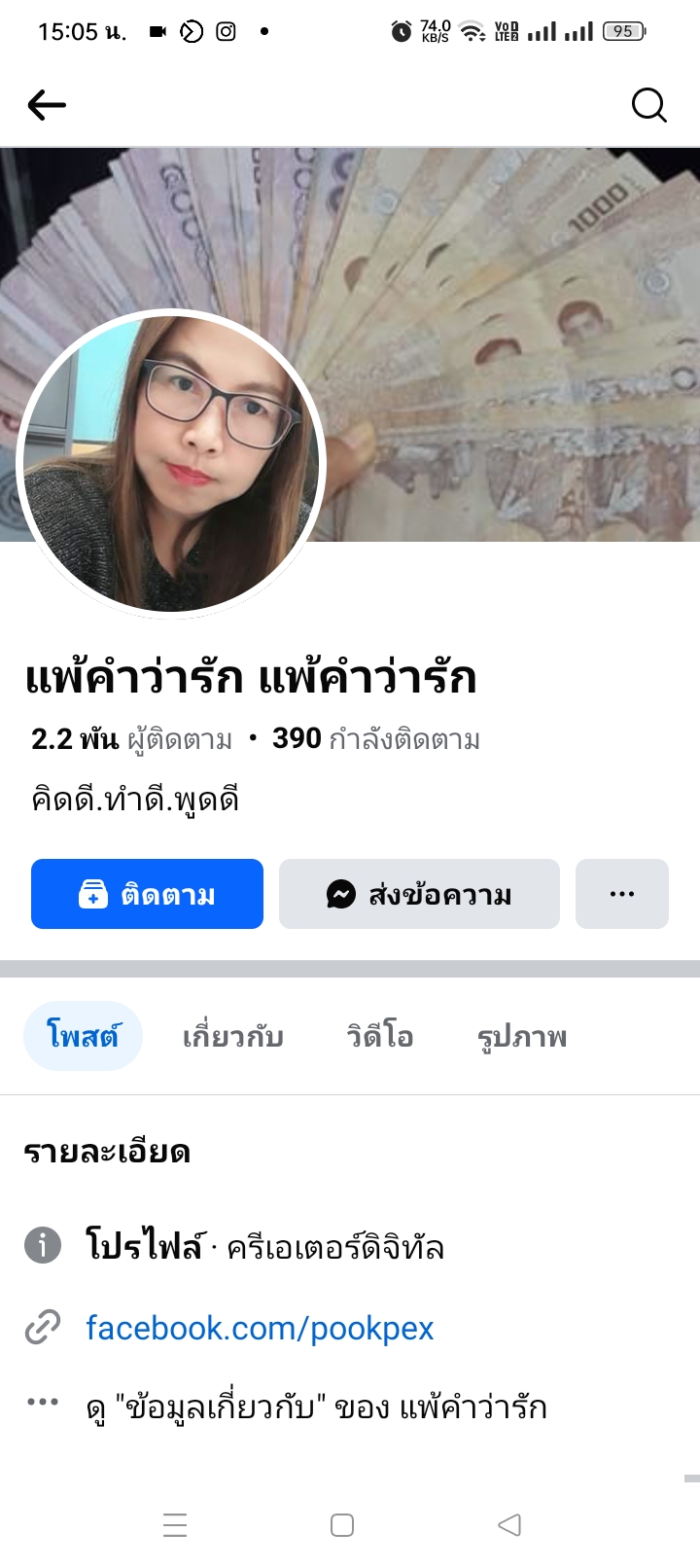This screenshot has width=700, height=1568.
Task: Open the three-dot more options button
Action: point(621,894)
